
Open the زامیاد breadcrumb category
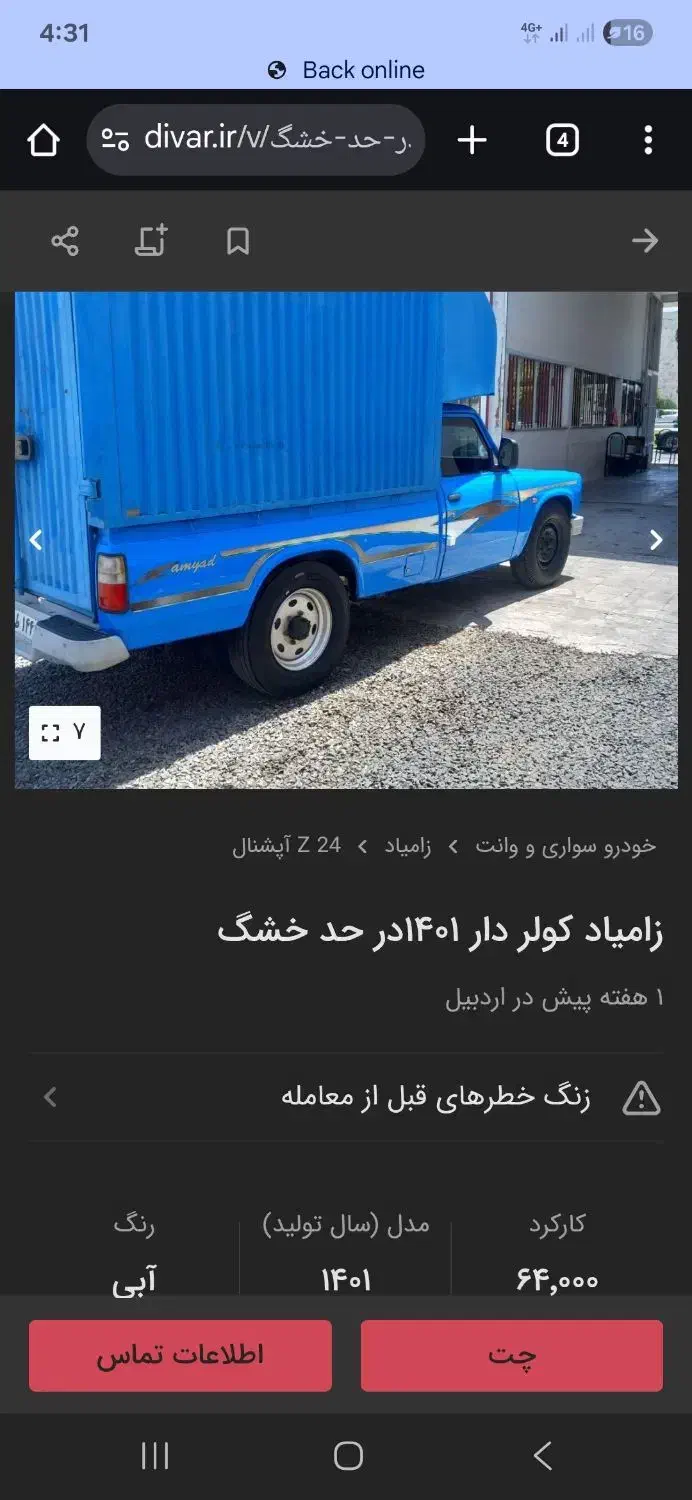(x=408, y=846)
